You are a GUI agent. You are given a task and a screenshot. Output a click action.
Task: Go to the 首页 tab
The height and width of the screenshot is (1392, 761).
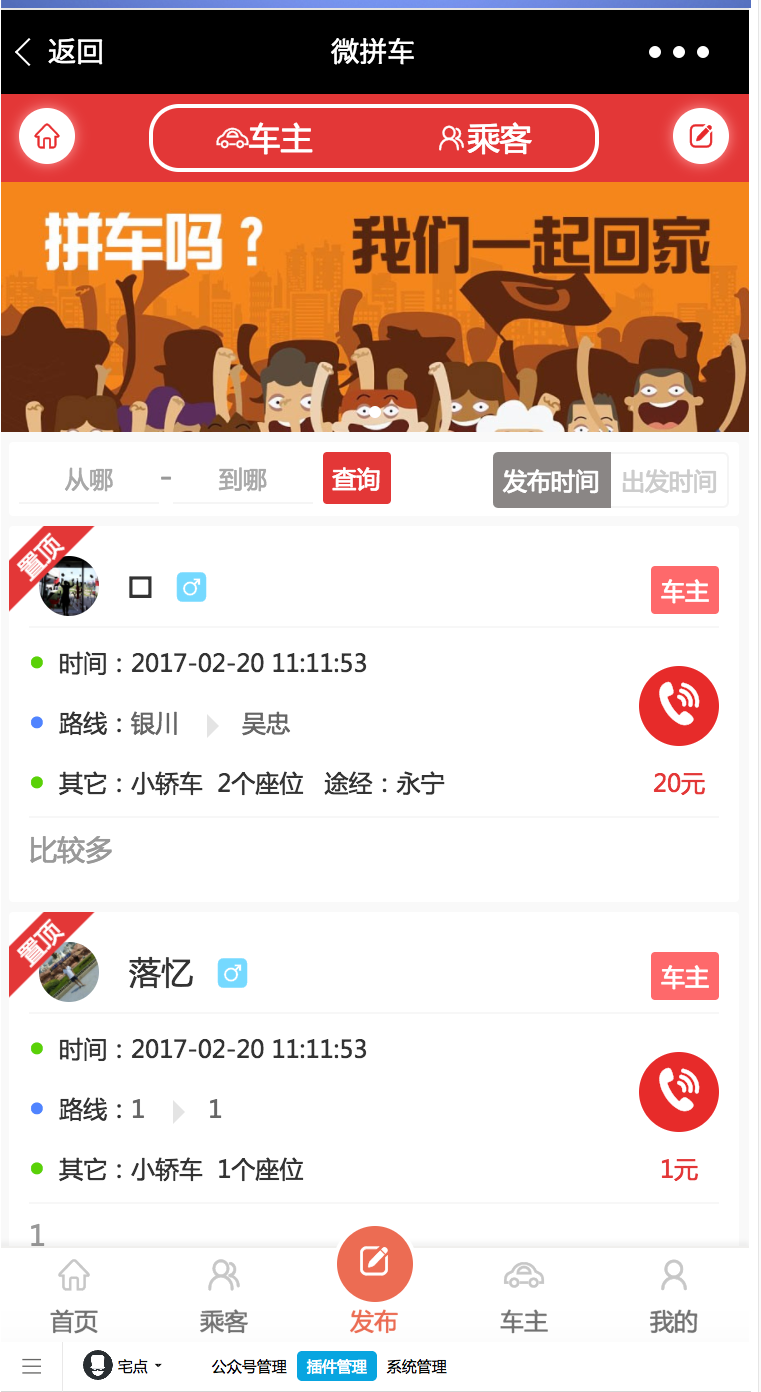coord(74,1298)
